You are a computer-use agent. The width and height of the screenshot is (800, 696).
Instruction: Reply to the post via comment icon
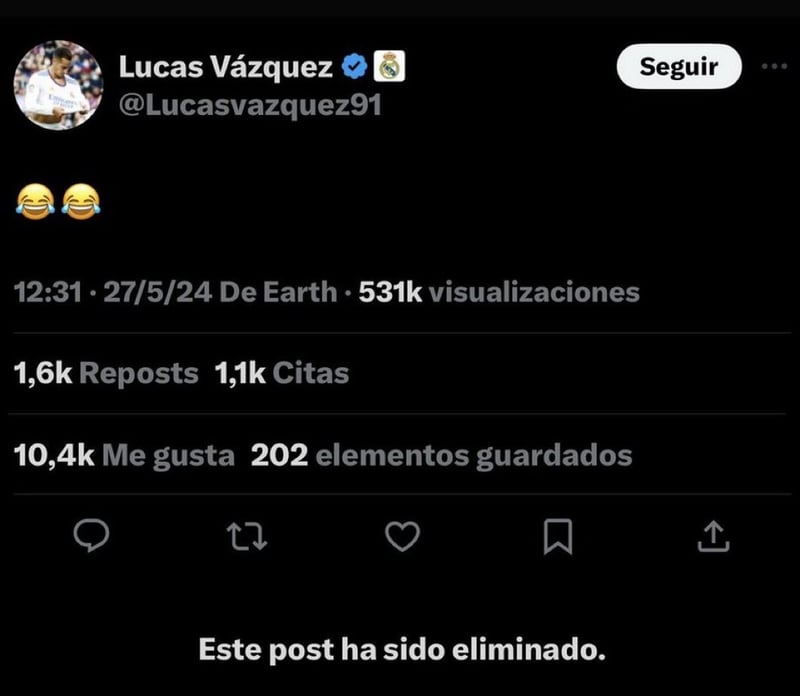(x=92, y=538)
